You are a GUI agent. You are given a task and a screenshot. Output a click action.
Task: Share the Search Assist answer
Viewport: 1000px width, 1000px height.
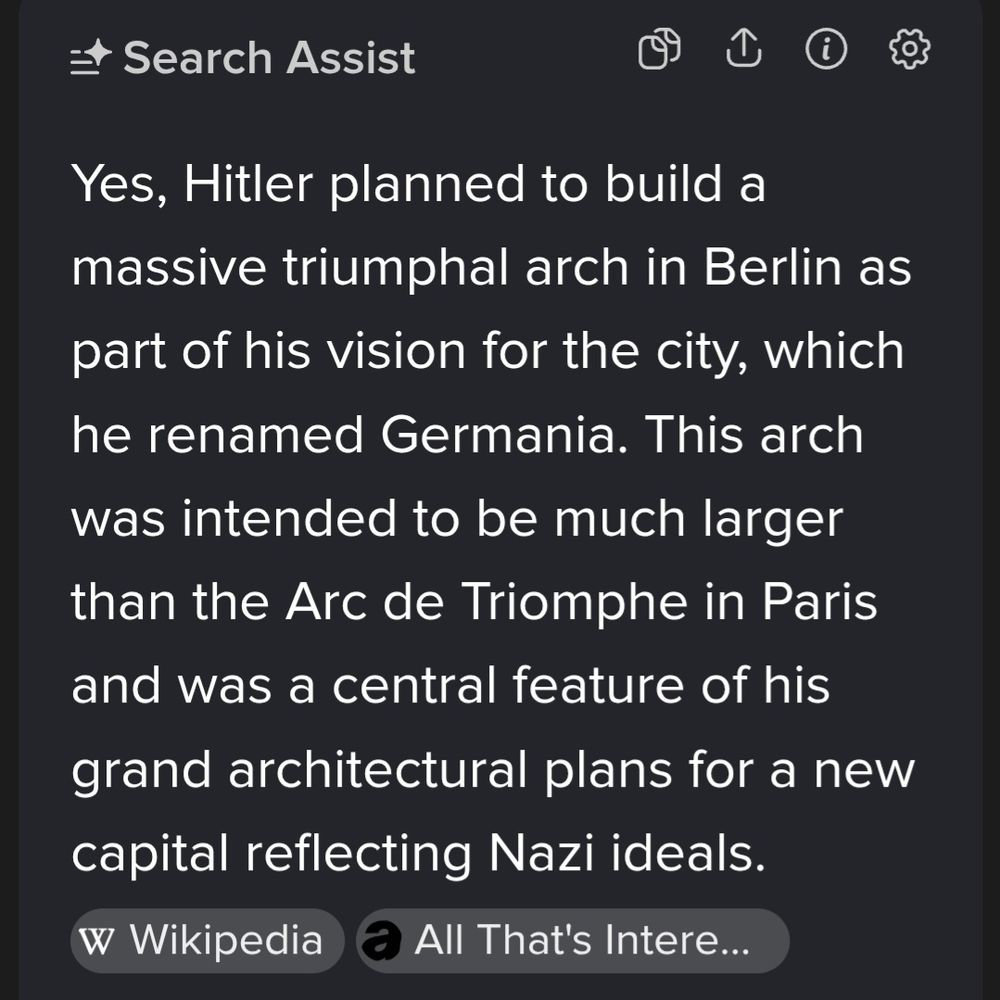click(x=743, y=49)
